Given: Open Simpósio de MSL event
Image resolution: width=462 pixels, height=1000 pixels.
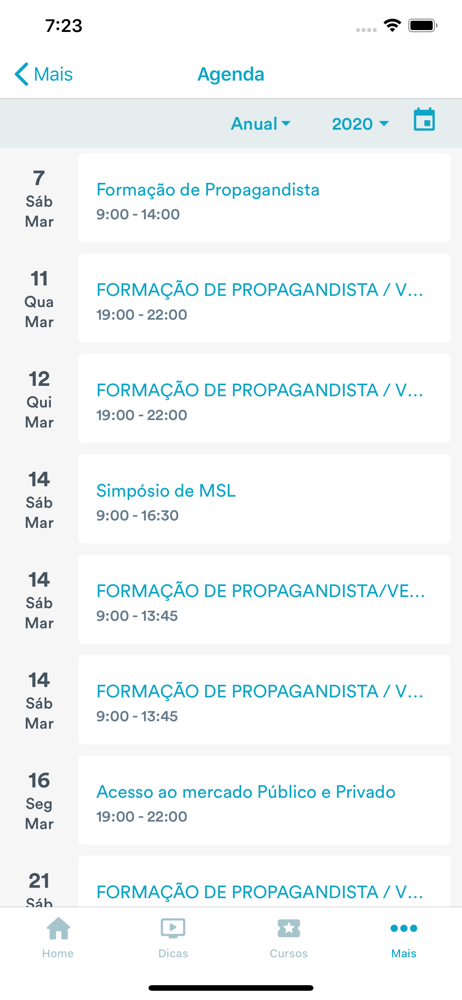Looking at the screenshot, I should [264, 499].
